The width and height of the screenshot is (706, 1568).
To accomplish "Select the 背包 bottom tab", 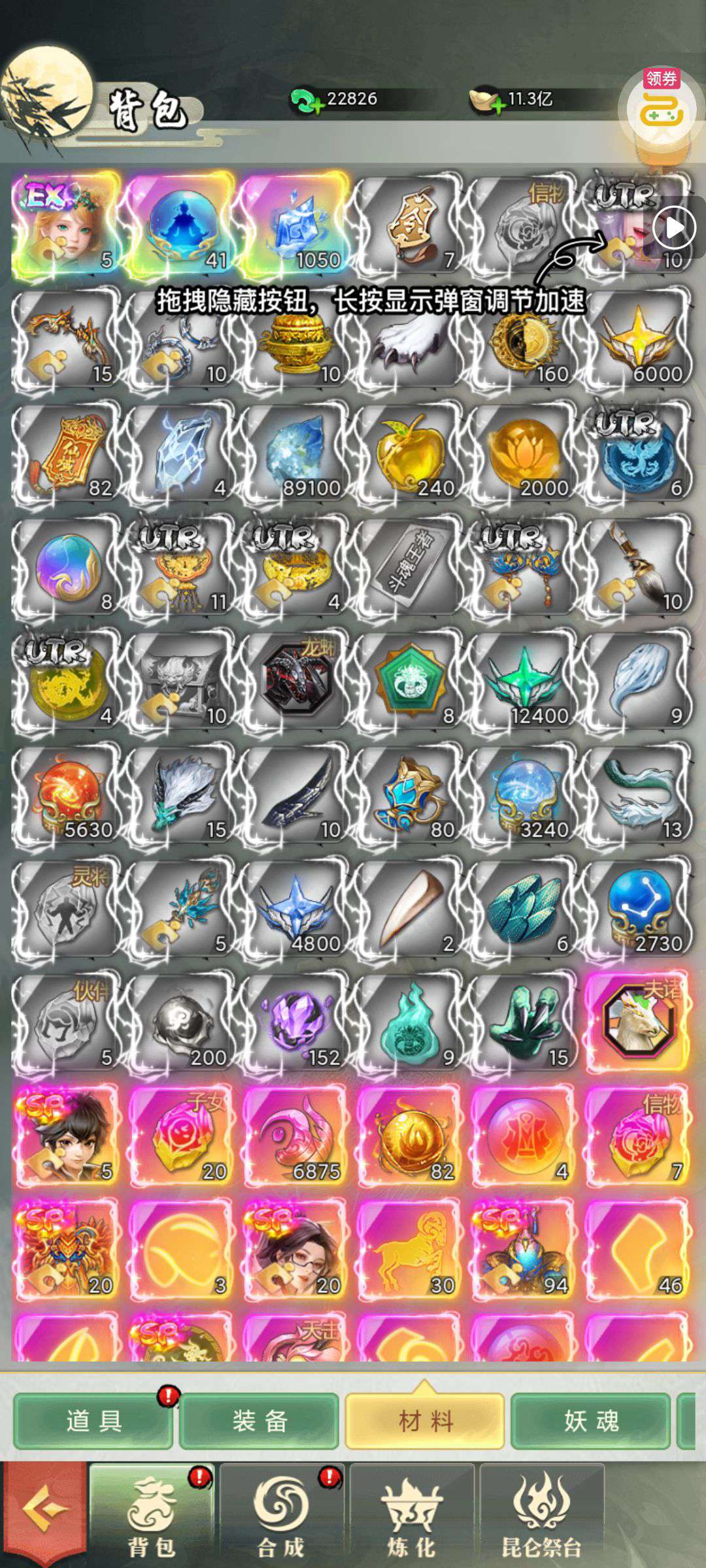I will click(152, 1514).
